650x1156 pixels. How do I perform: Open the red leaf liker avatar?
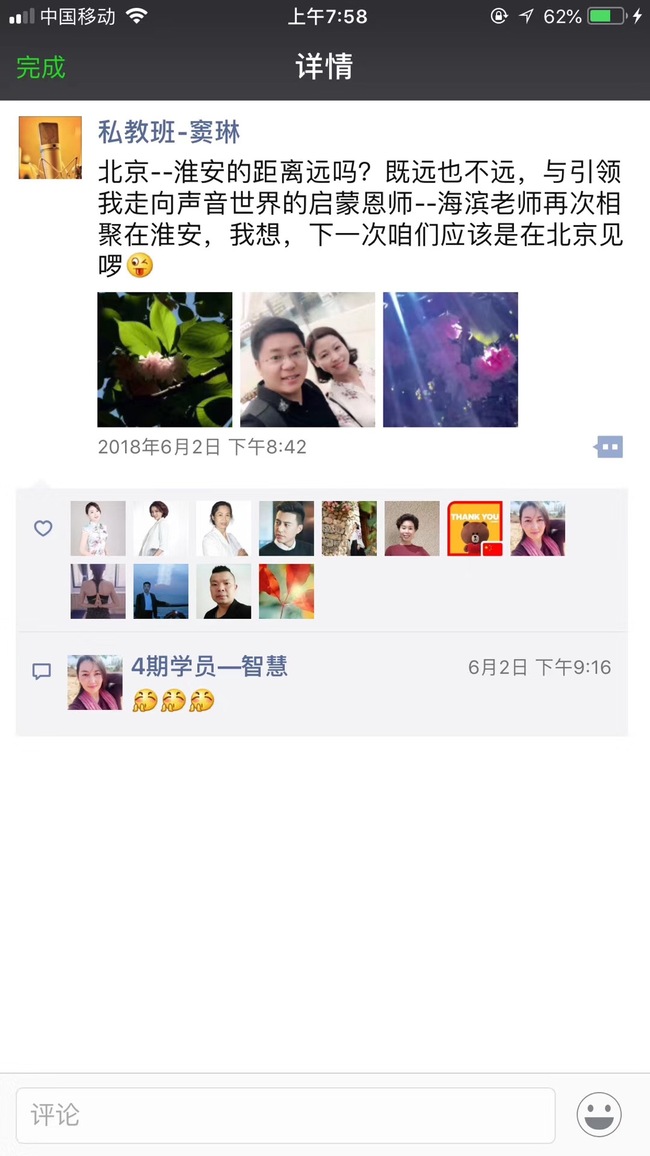pyautogui.click(x=286, y=591)
